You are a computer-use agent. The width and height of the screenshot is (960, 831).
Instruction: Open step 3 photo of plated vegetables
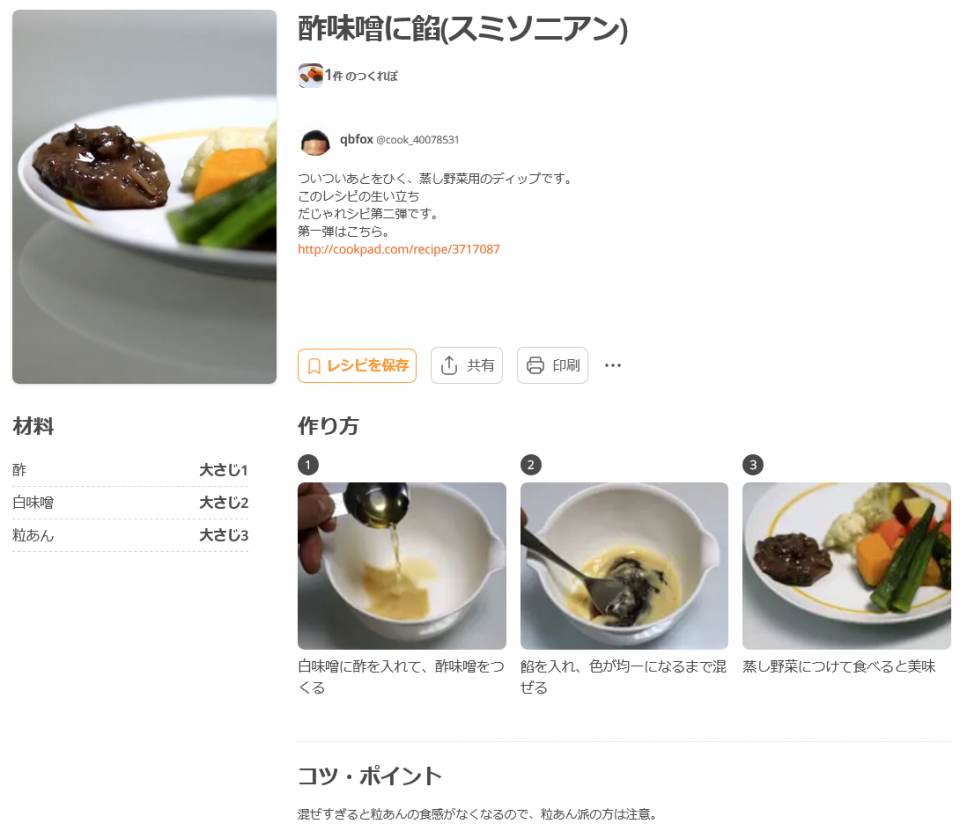click(846, 565)
